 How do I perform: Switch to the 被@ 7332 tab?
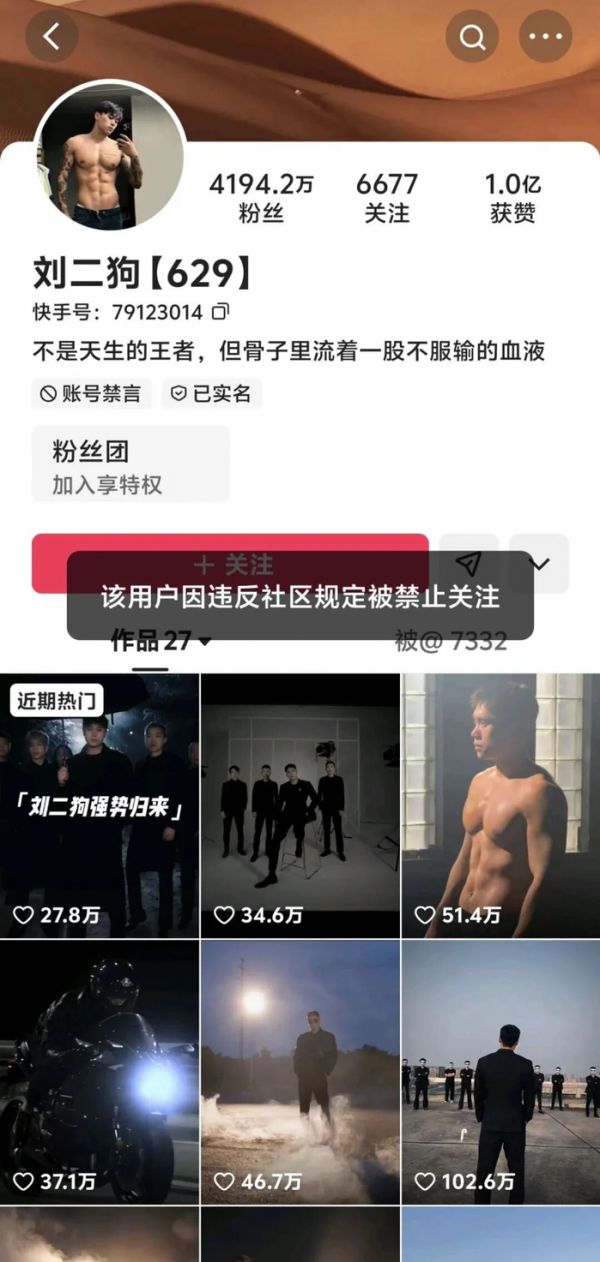450,642
